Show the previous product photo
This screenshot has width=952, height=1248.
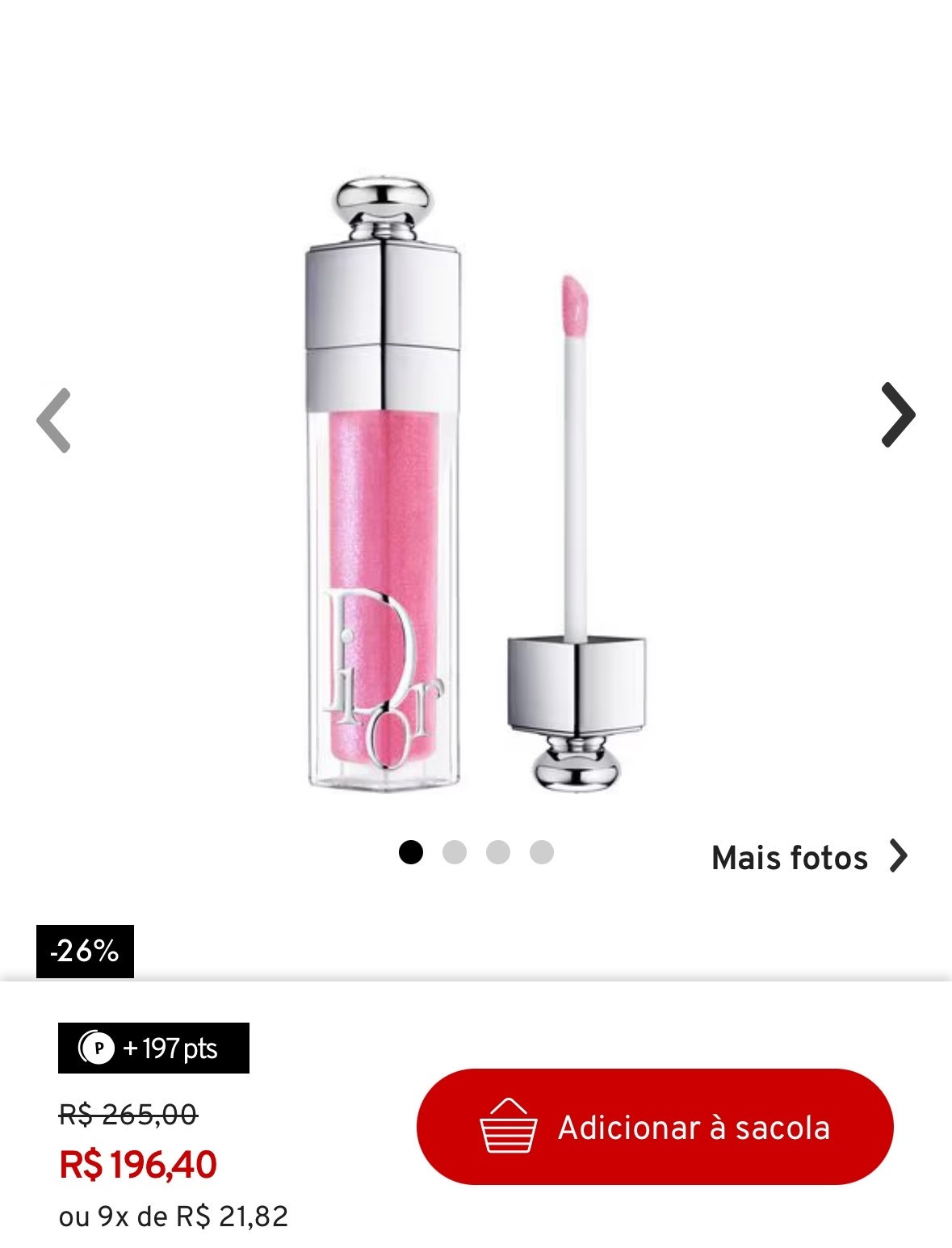coord(53,419)
